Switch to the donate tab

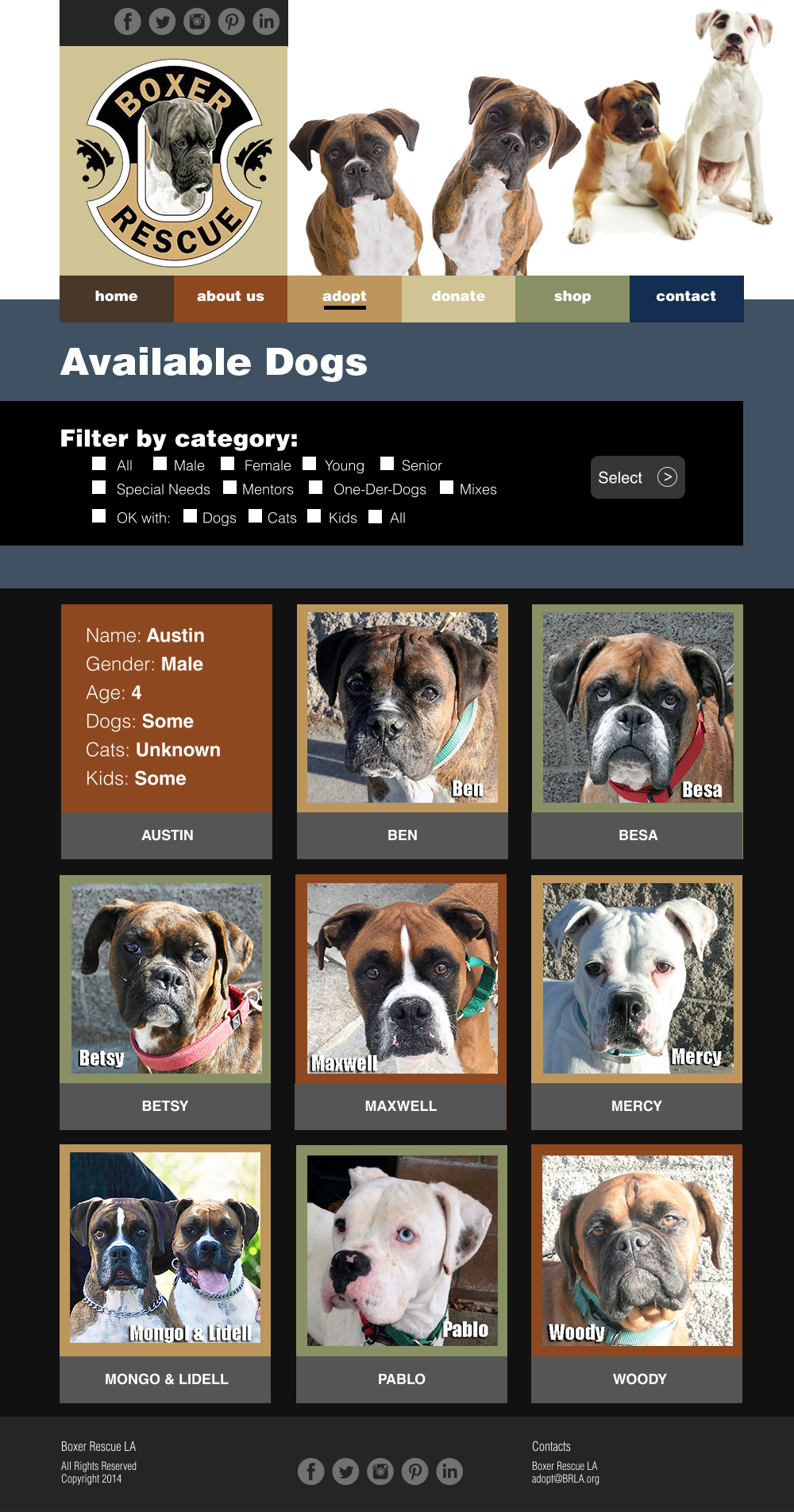(x=458, y=297)
